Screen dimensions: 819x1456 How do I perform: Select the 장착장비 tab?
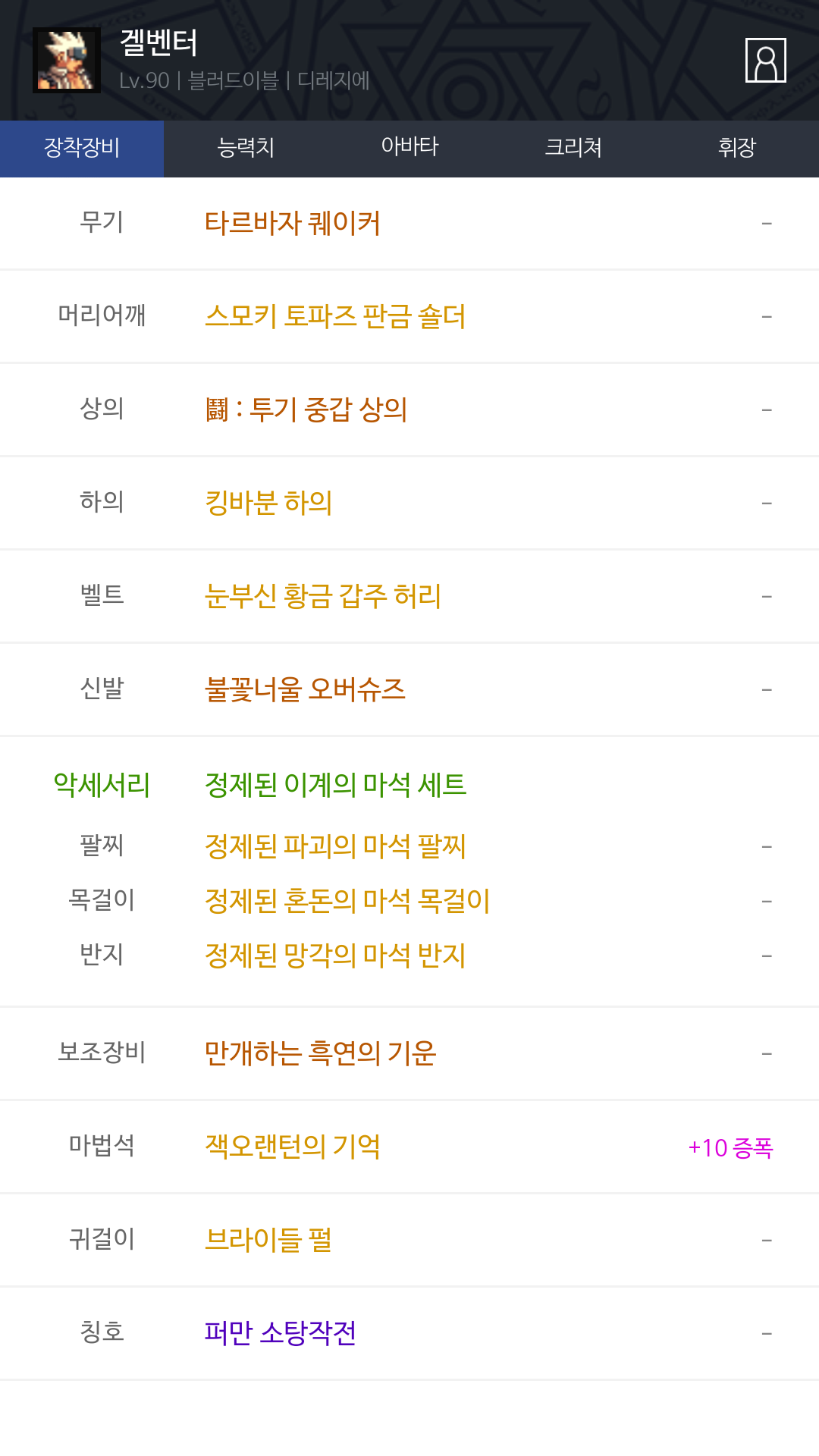point(82,149)
